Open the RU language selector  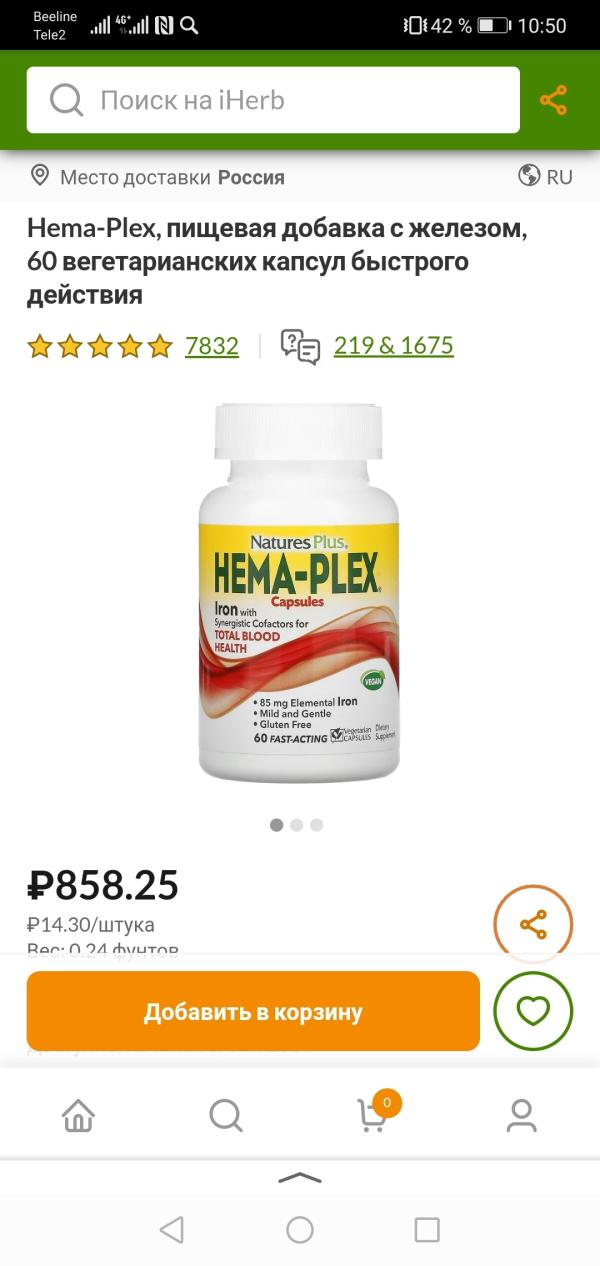[546, 177]
